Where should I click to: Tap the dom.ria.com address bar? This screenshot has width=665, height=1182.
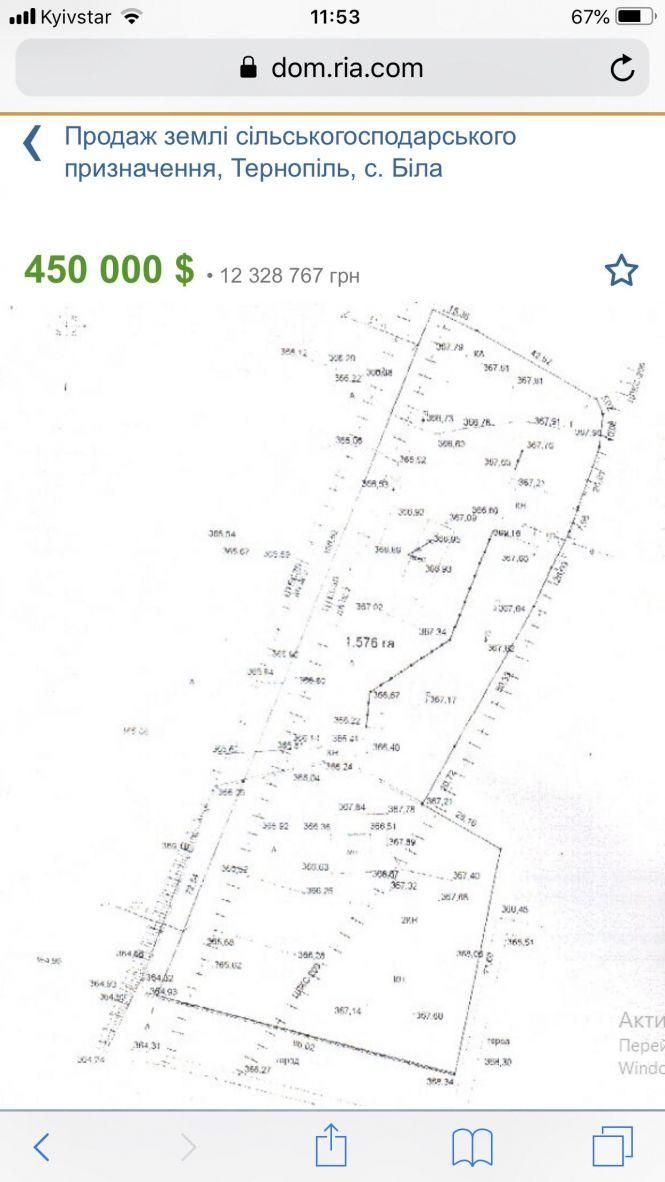(x=331, y=68)
